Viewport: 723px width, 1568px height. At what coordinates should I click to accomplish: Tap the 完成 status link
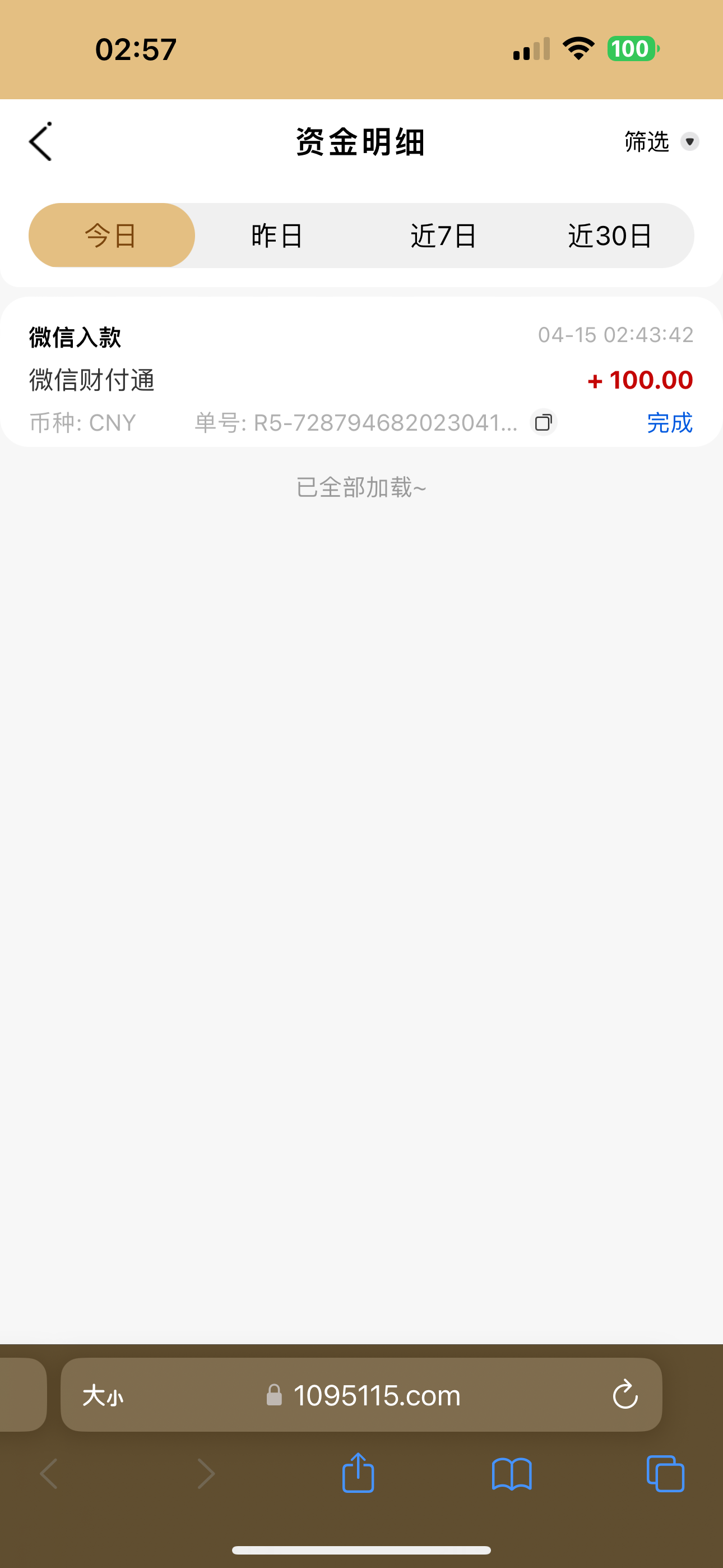pyautogui.click(x=670, y=422)
